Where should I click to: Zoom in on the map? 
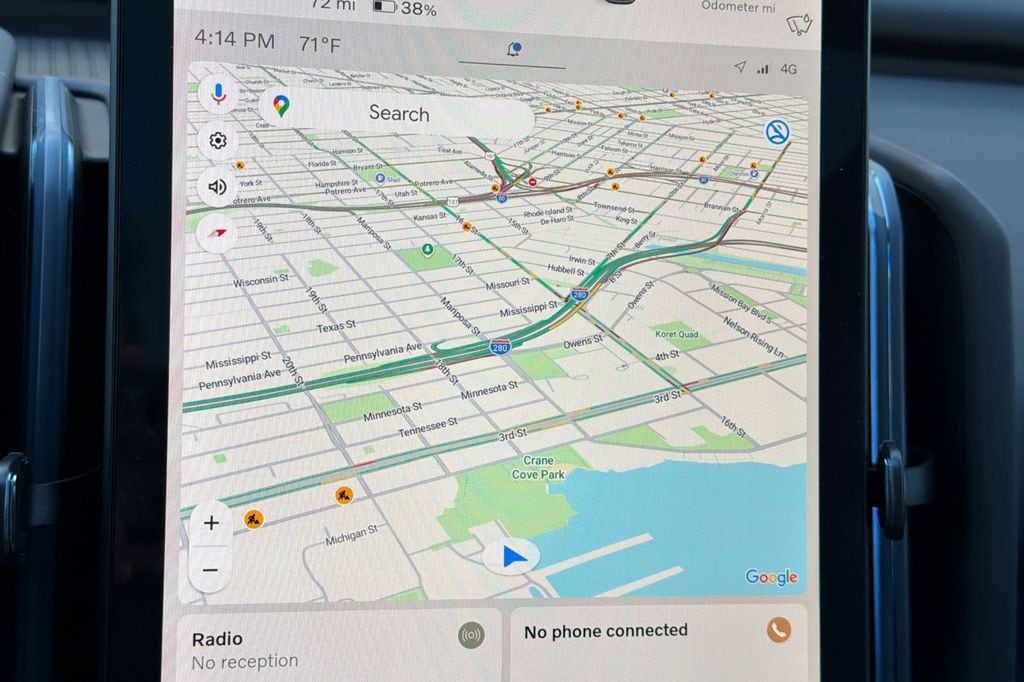pyautogui.click(x=211, y=523)
